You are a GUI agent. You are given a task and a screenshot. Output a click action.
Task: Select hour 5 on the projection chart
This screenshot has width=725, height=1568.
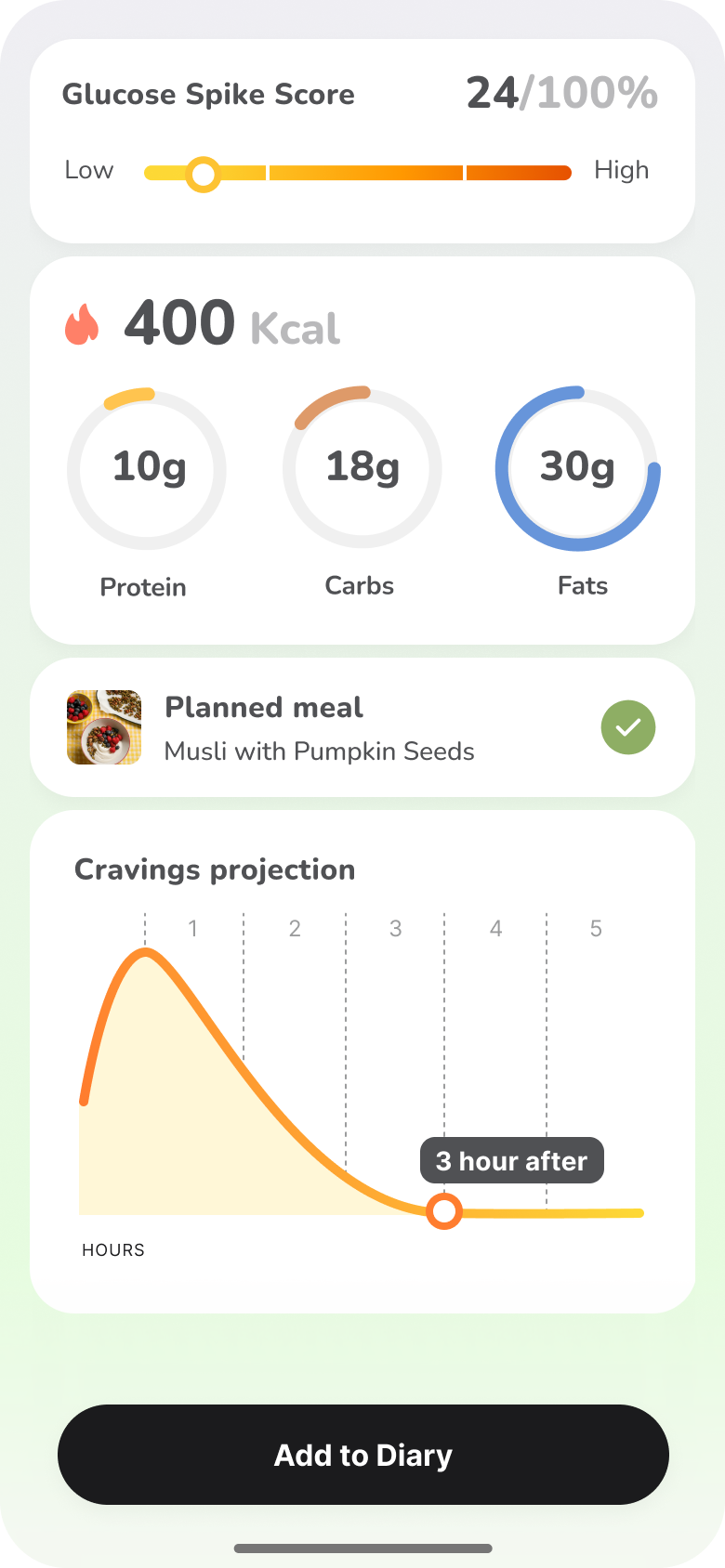pos(596,928)
